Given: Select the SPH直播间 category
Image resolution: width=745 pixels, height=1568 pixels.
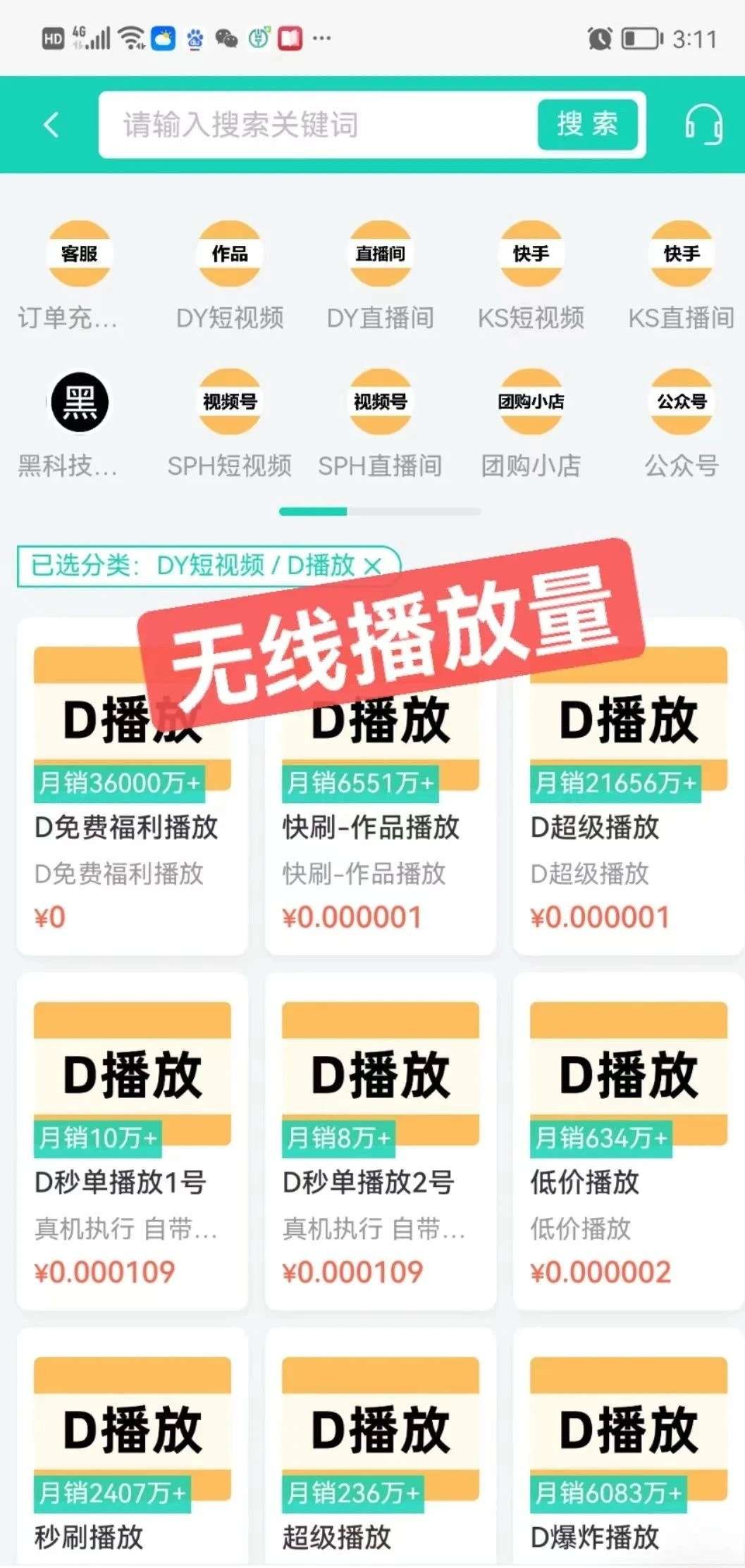Looking at the screenshot, I should (x=381, y=424).
